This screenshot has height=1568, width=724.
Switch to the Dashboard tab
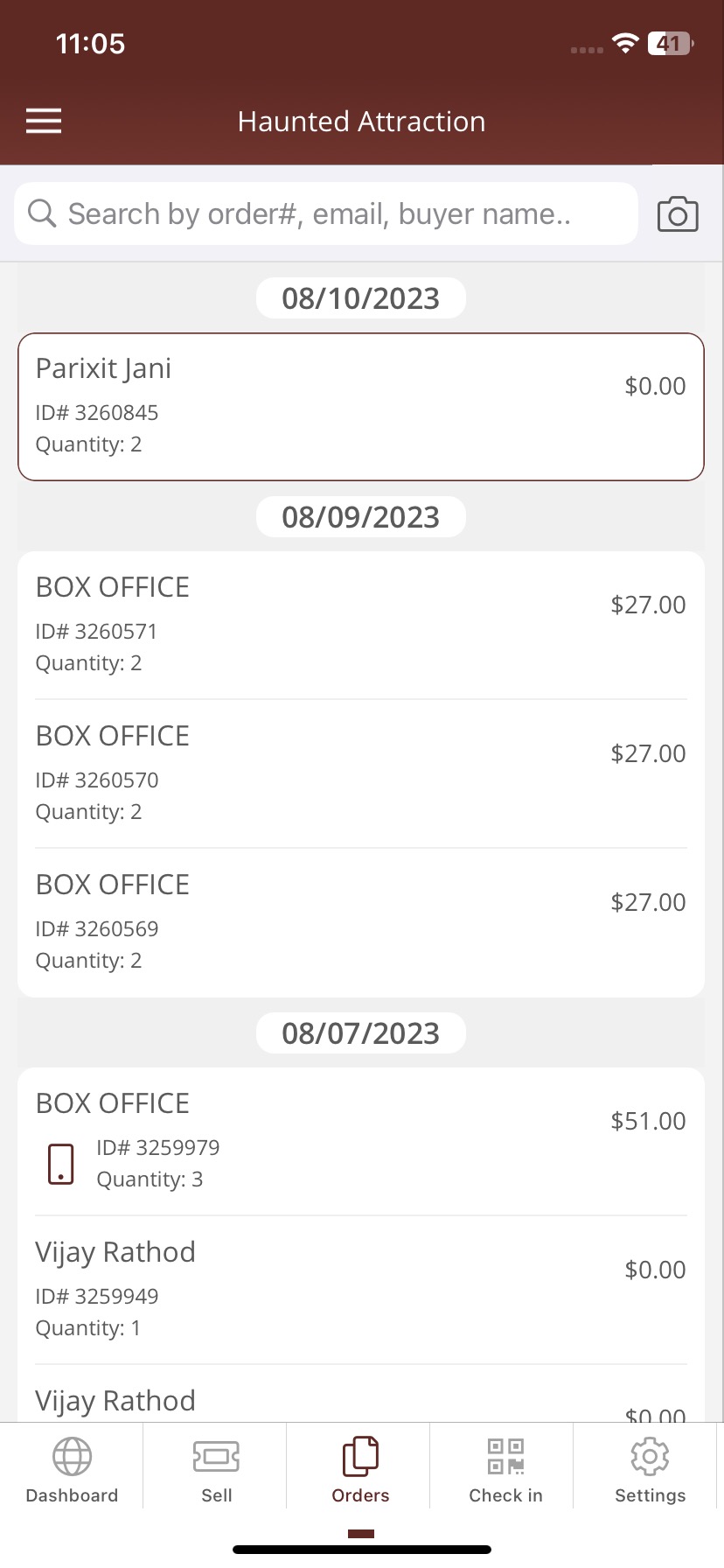72,1470
